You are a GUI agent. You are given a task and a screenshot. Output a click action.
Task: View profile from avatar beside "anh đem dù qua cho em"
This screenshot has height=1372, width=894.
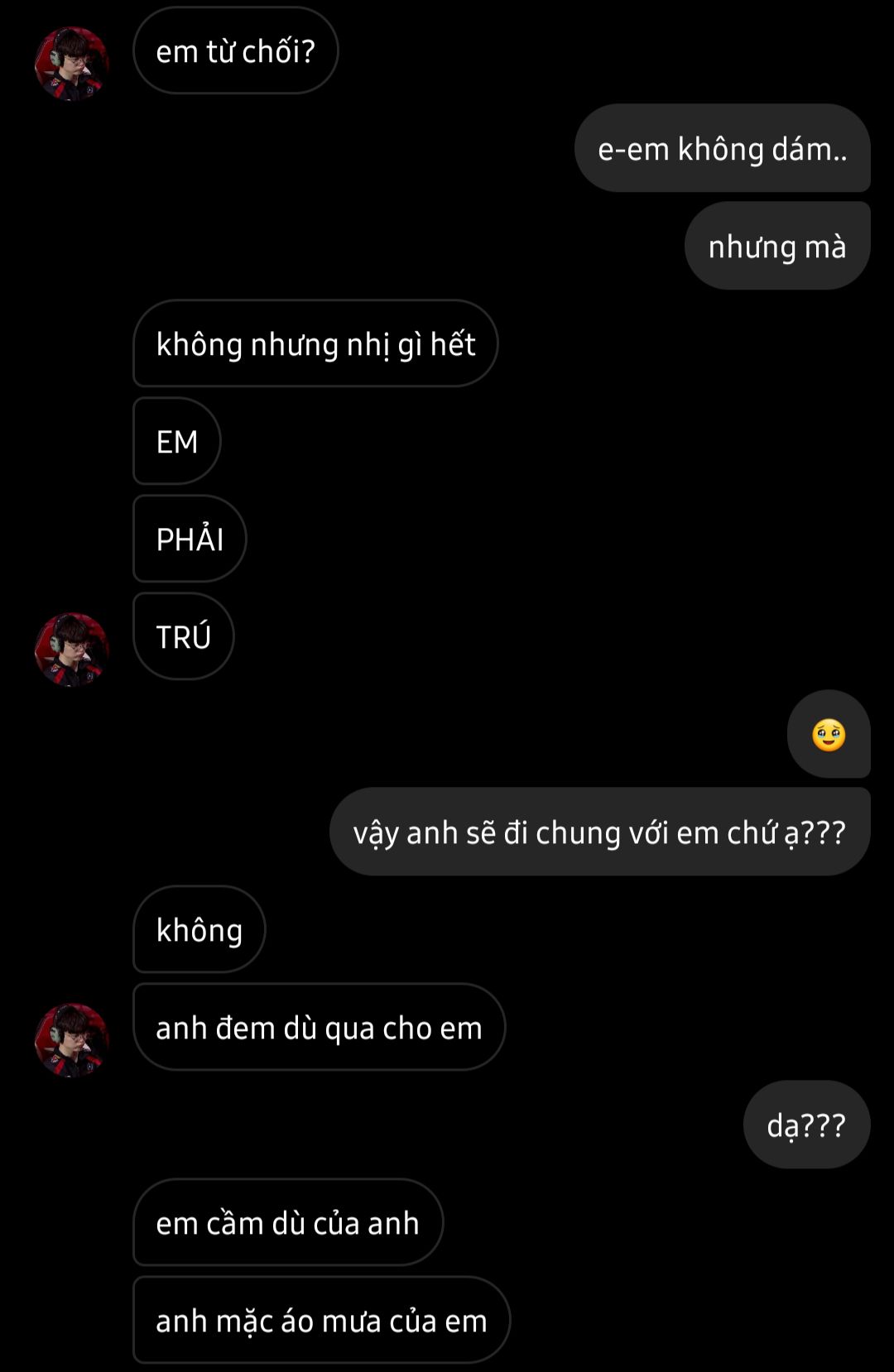(72, 1040)
